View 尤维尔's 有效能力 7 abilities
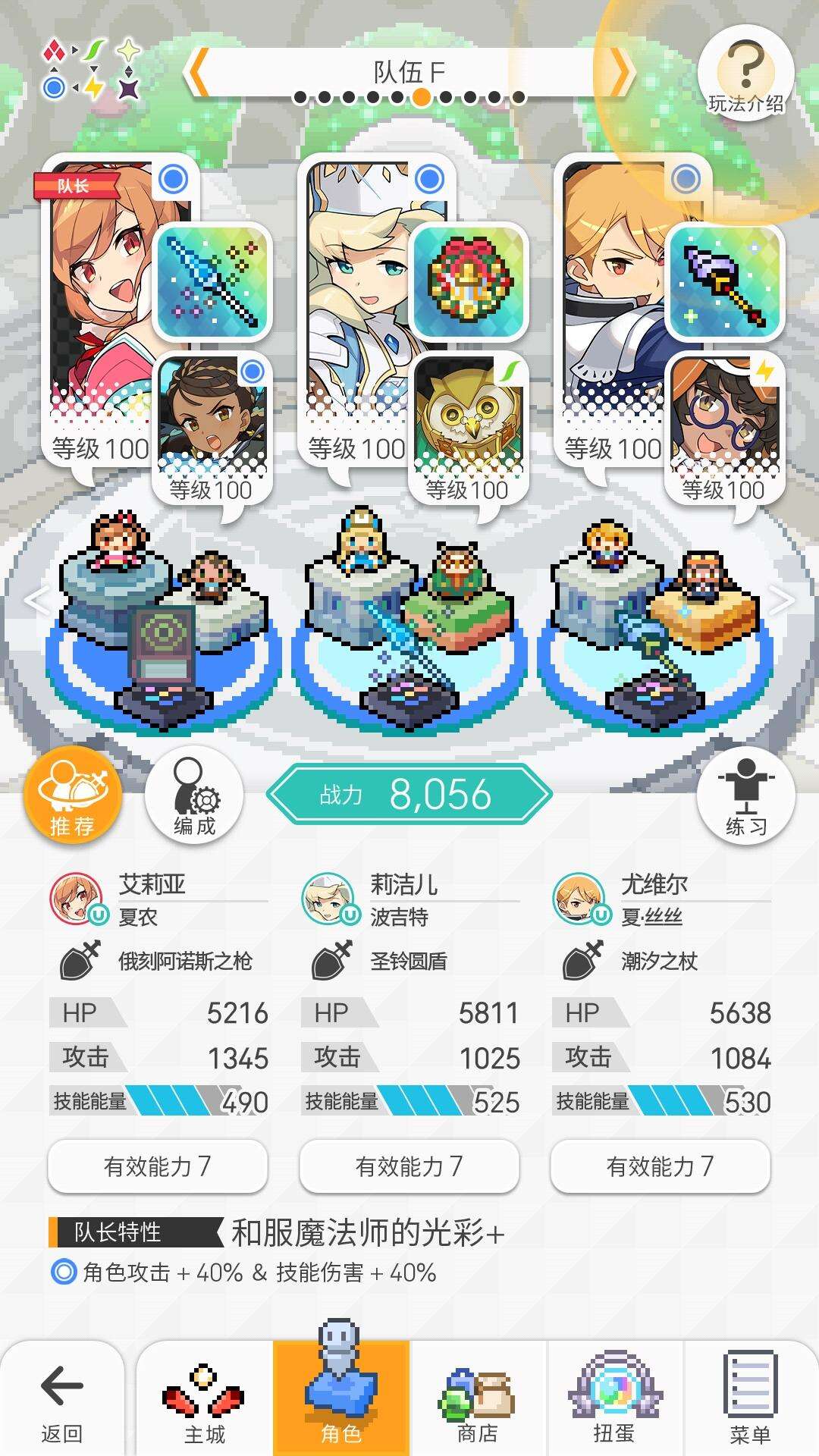Screen dimensions: 819x1456 click(661, 1166)
